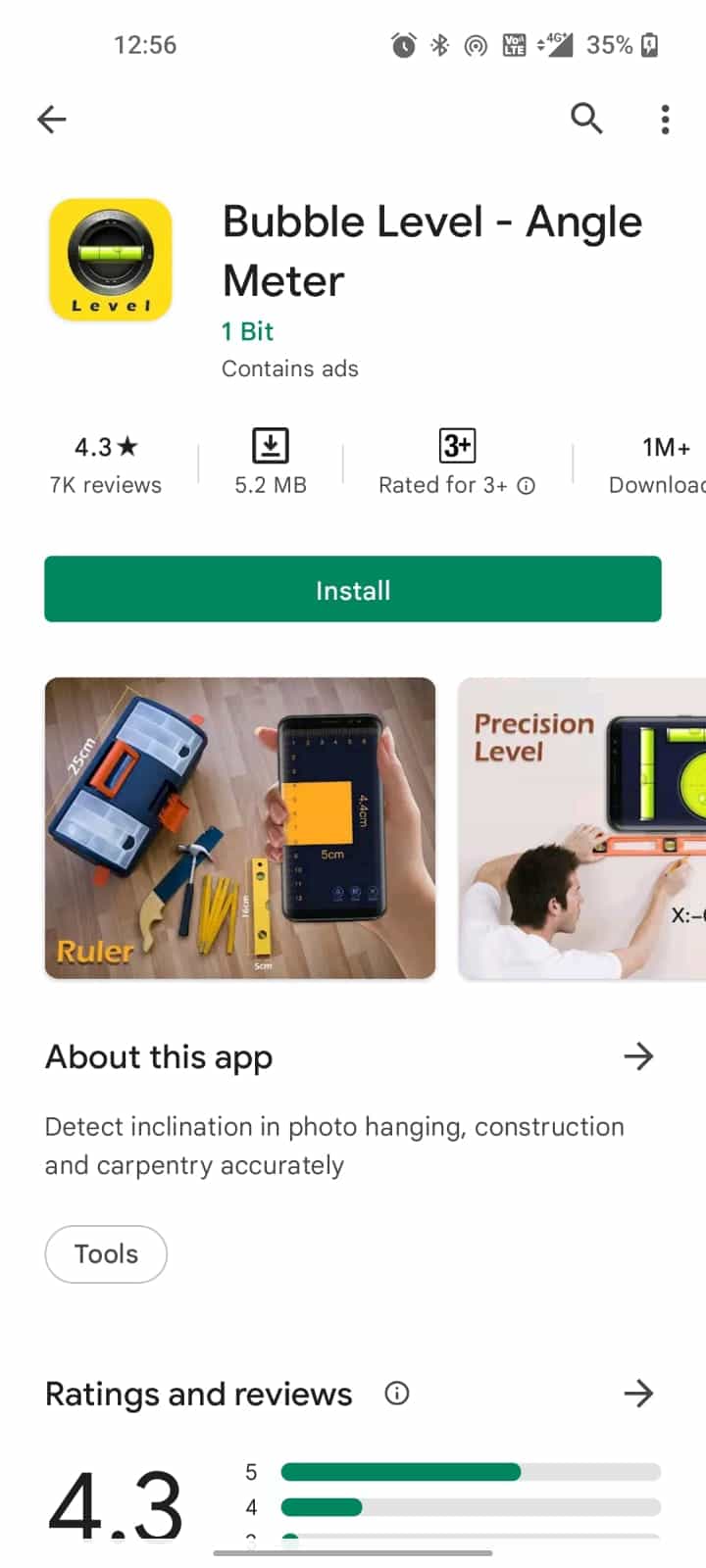Go back using the arrow
This screenshot has width=706, height=1568.
[52, 120]
